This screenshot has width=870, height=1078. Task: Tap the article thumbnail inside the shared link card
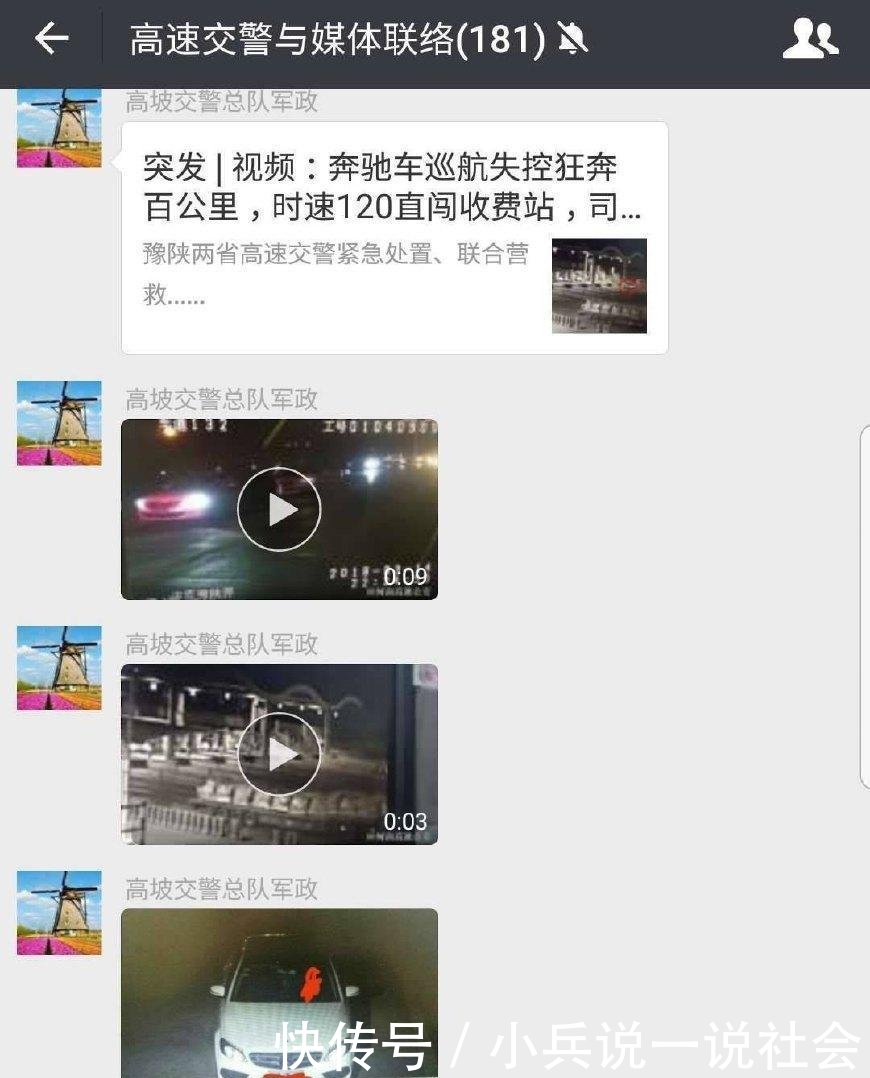598,286
